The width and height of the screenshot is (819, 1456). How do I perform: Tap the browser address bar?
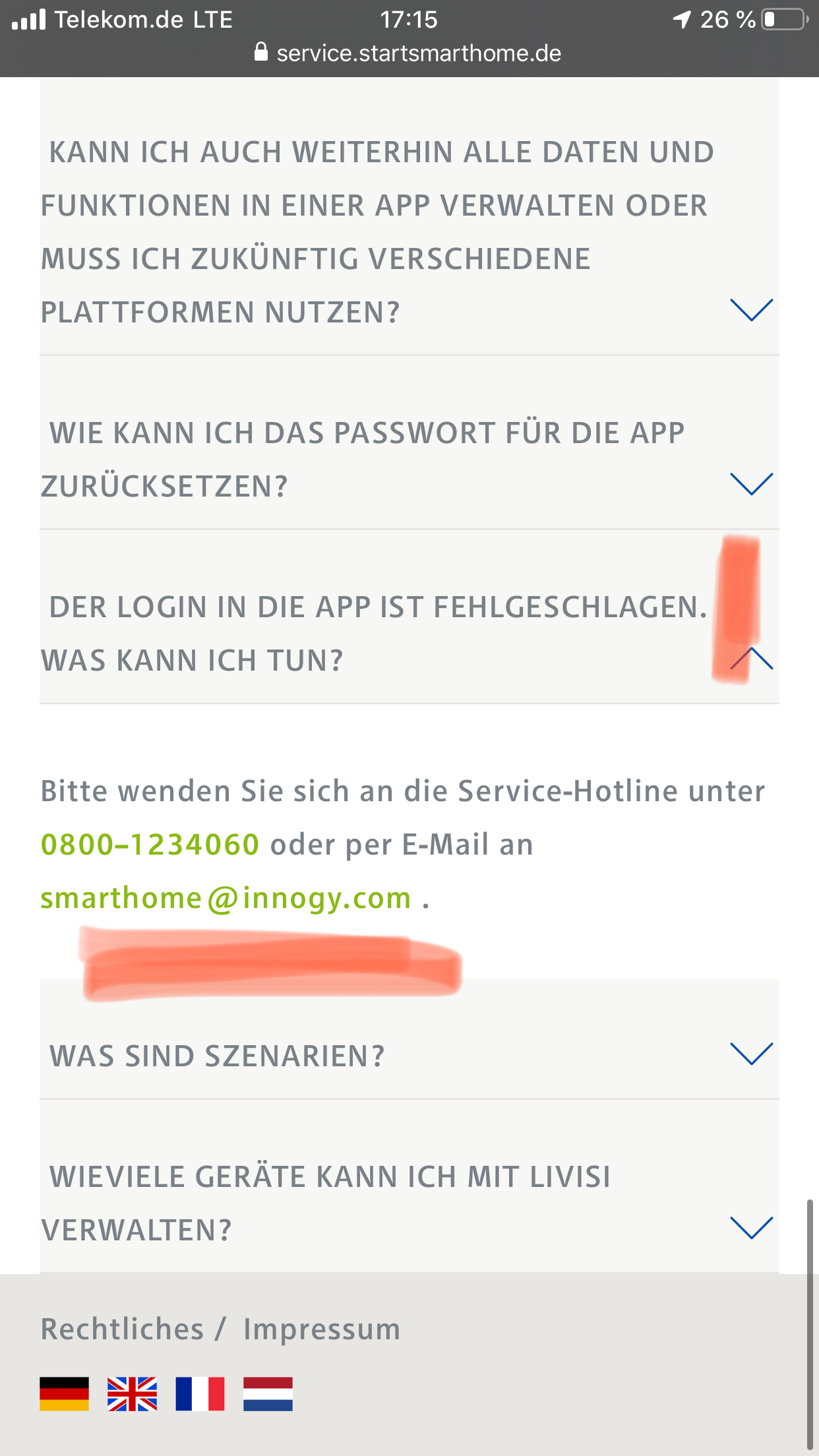pos(409,53)
